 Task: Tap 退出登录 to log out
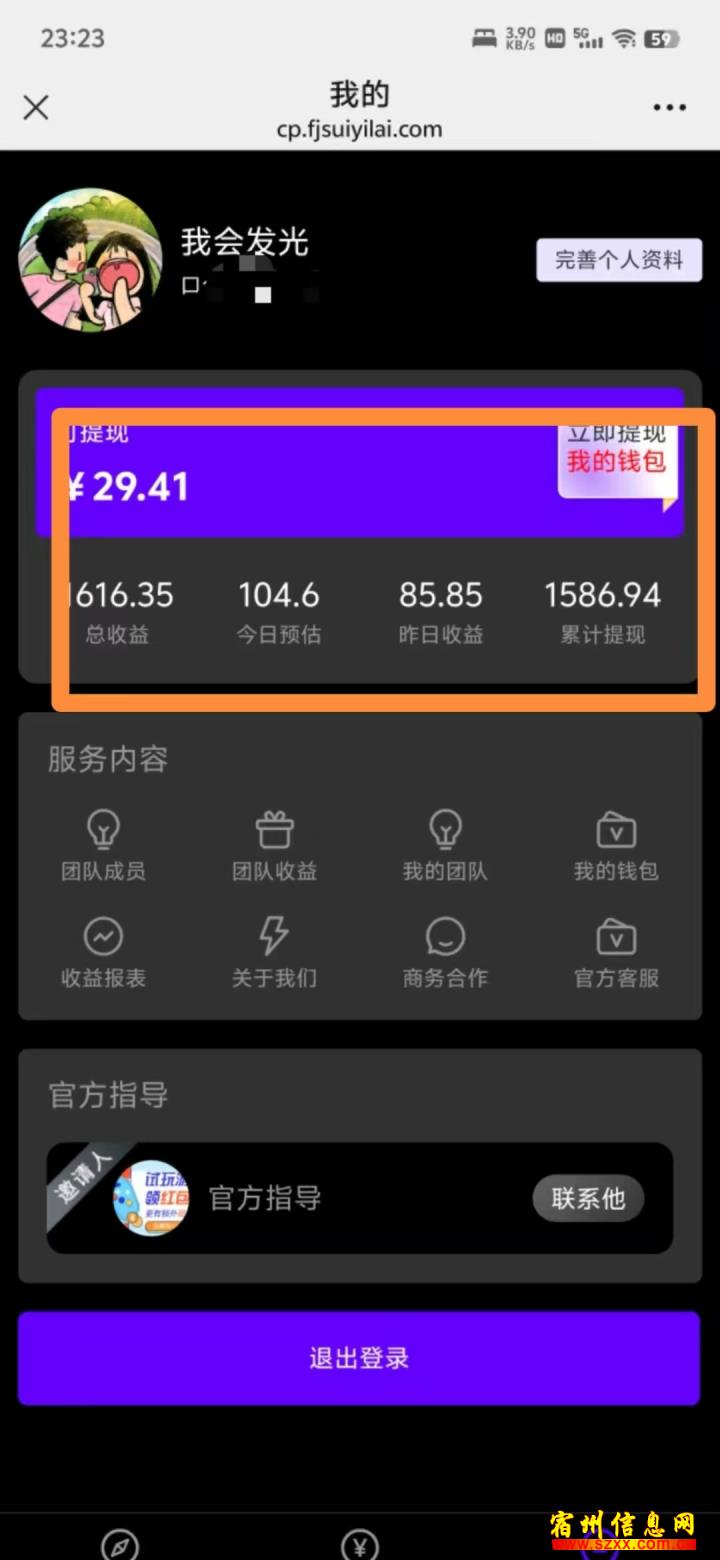point(359,1358)
